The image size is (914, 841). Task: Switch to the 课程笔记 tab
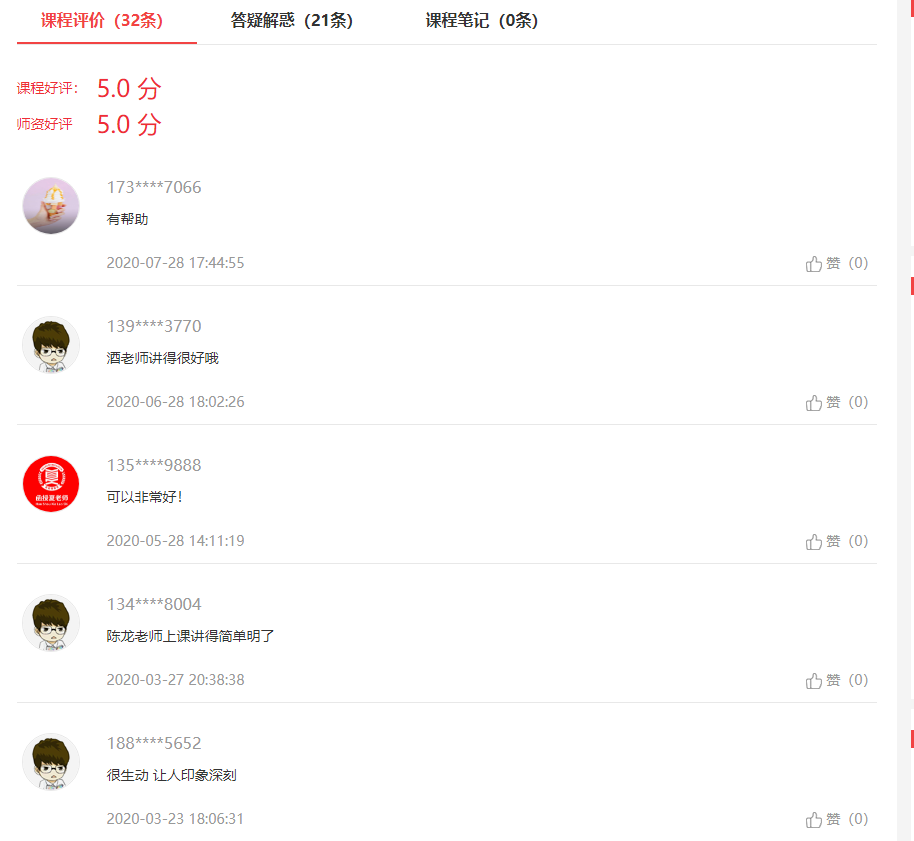[482, 21]
